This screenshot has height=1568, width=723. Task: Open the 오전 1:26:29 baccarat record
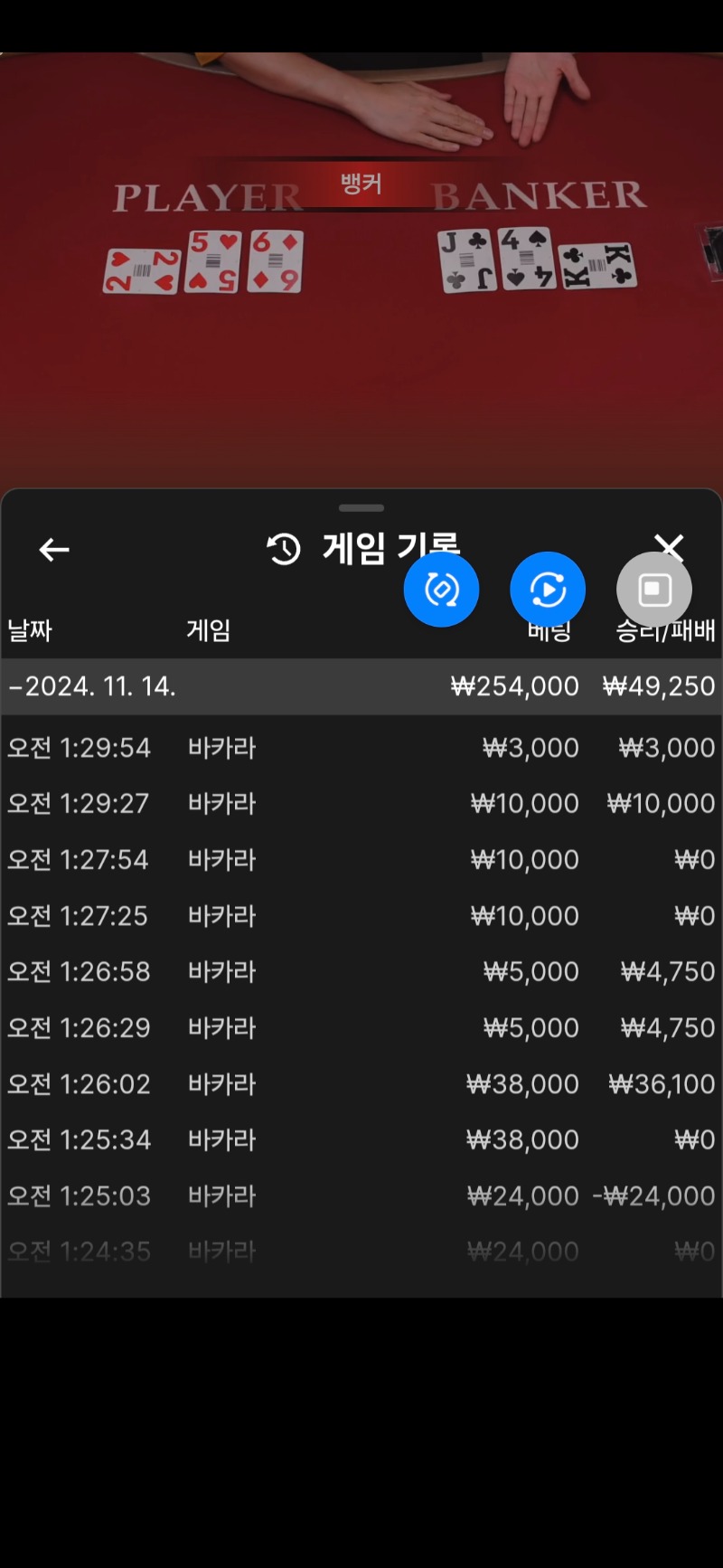pyautogui.click(x=361, y=1028)
